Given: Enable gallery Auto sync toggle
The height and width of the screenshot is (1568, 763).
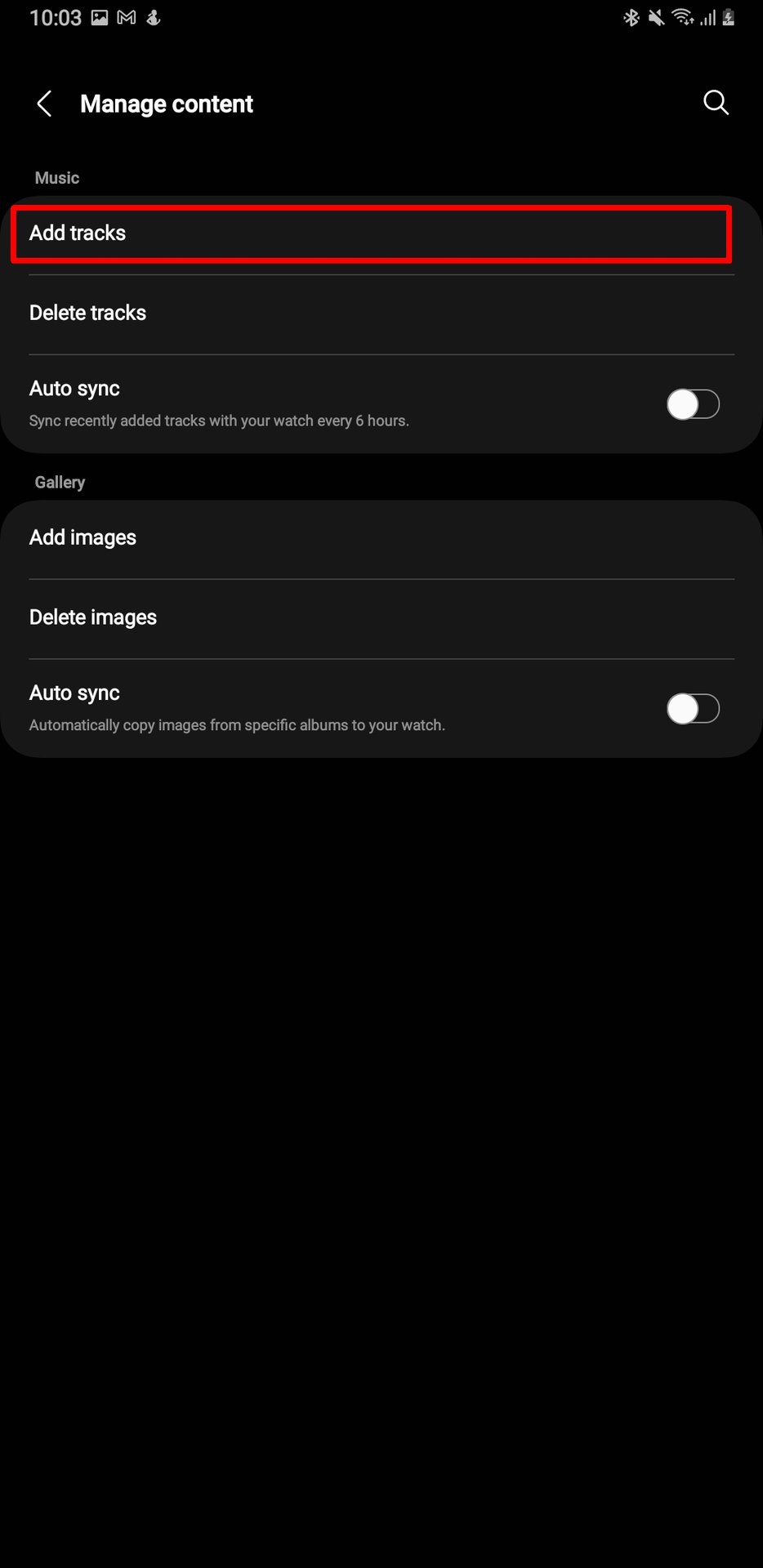Looking at the screenshot, I should pos(693,709).
